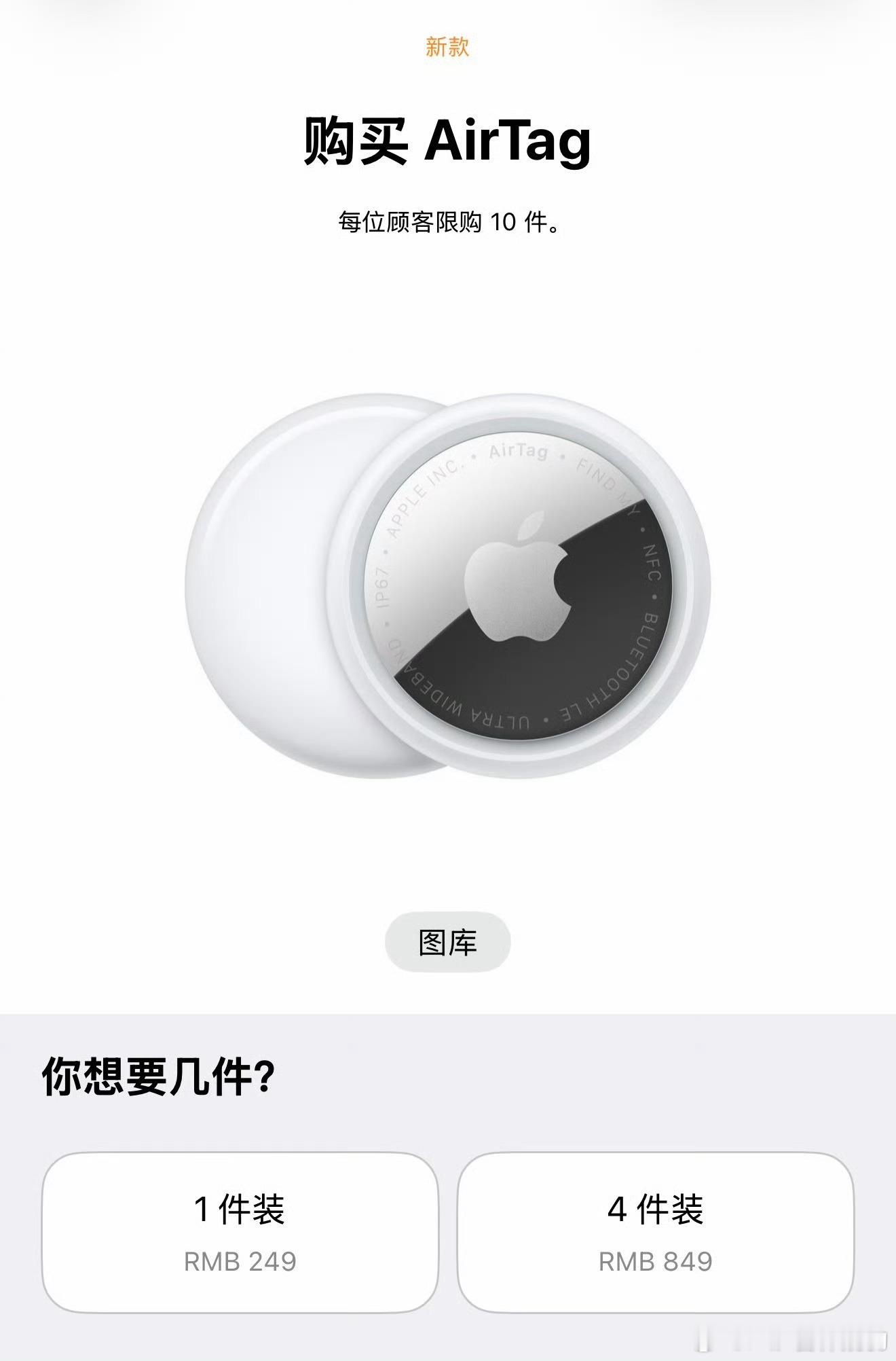
Task: Click the 购买 AirTag page title
Action: 448,143
